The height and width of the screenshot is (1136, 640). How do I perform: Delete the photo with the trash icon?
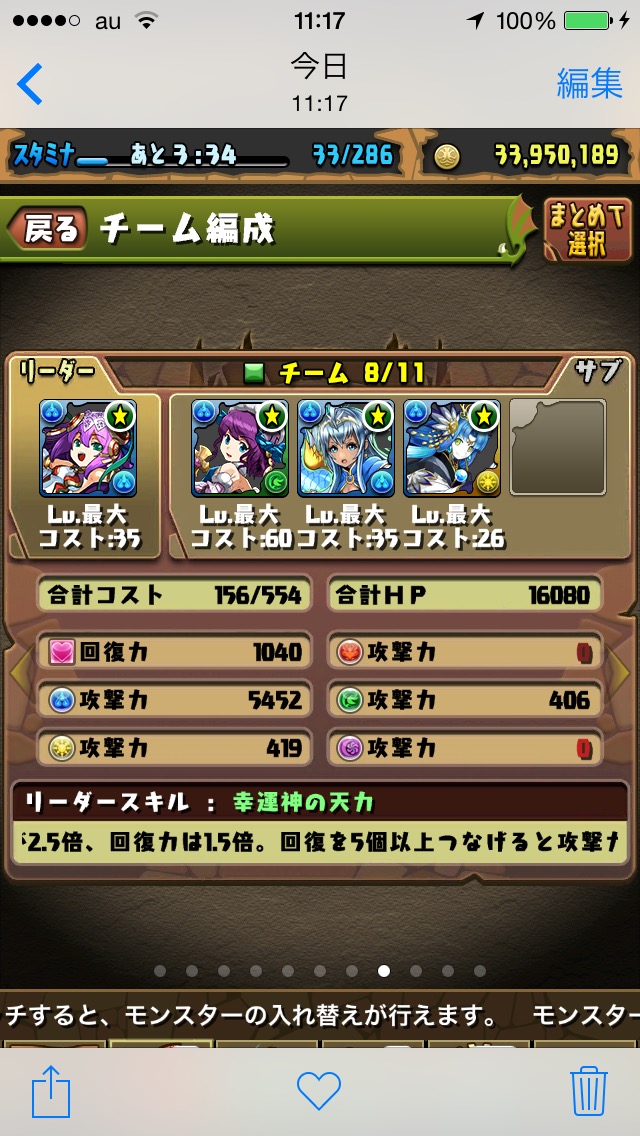point(589,1090)
